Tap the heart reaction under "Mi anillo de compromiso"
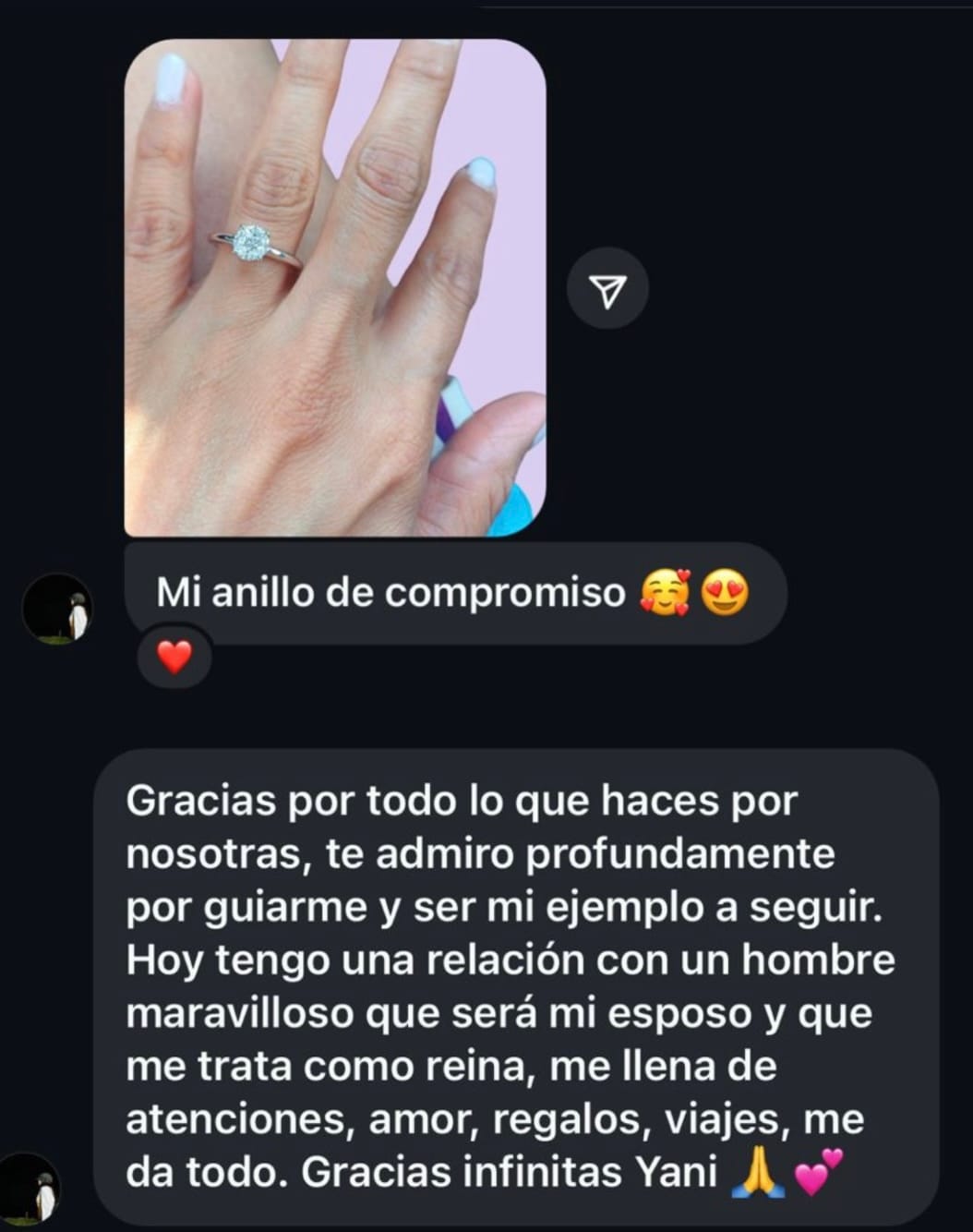 (174, 657)
